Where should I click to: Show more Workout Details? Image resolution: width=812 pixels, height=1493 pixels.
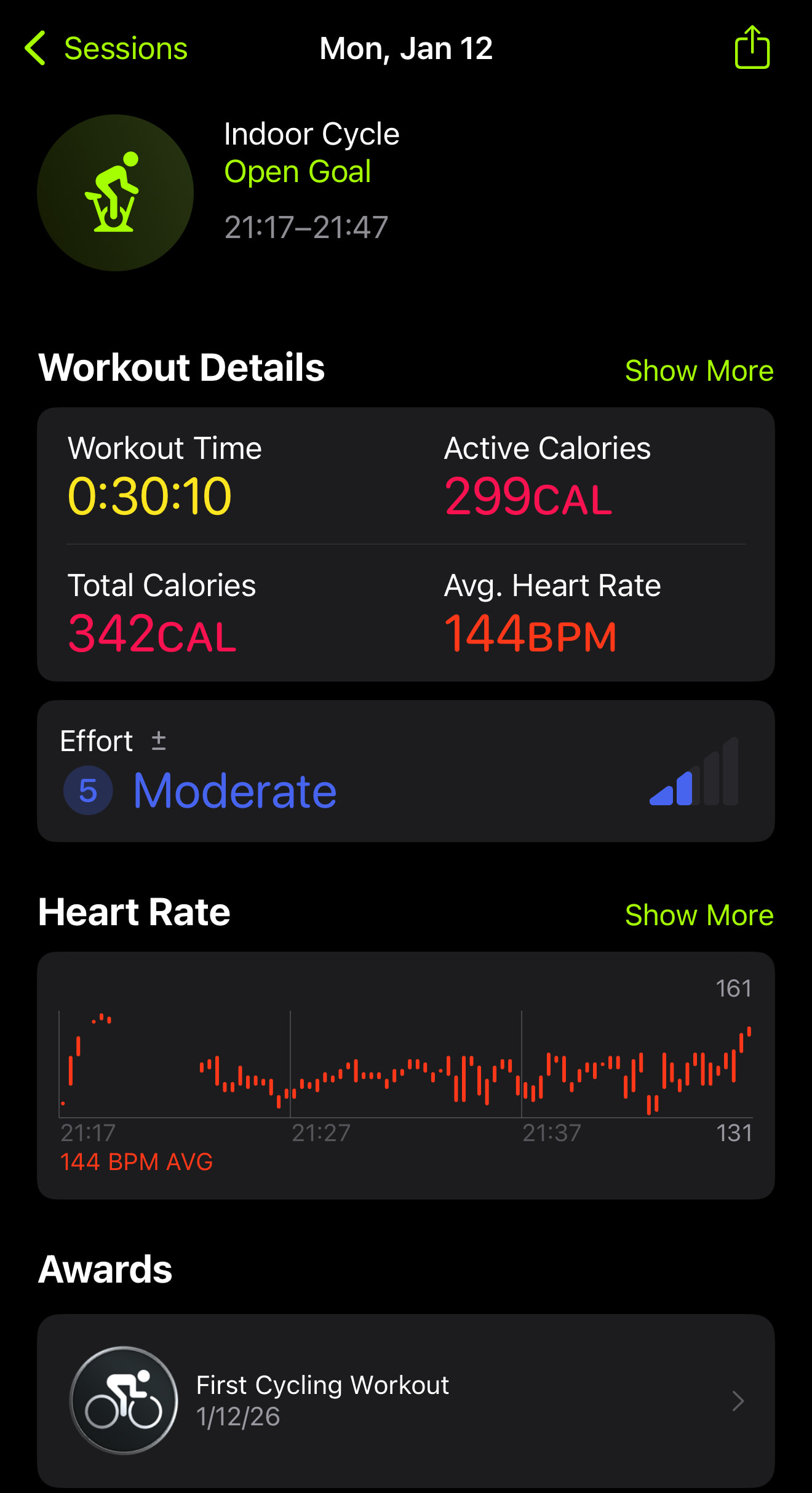pyautogui.click(x=699, y=371)
